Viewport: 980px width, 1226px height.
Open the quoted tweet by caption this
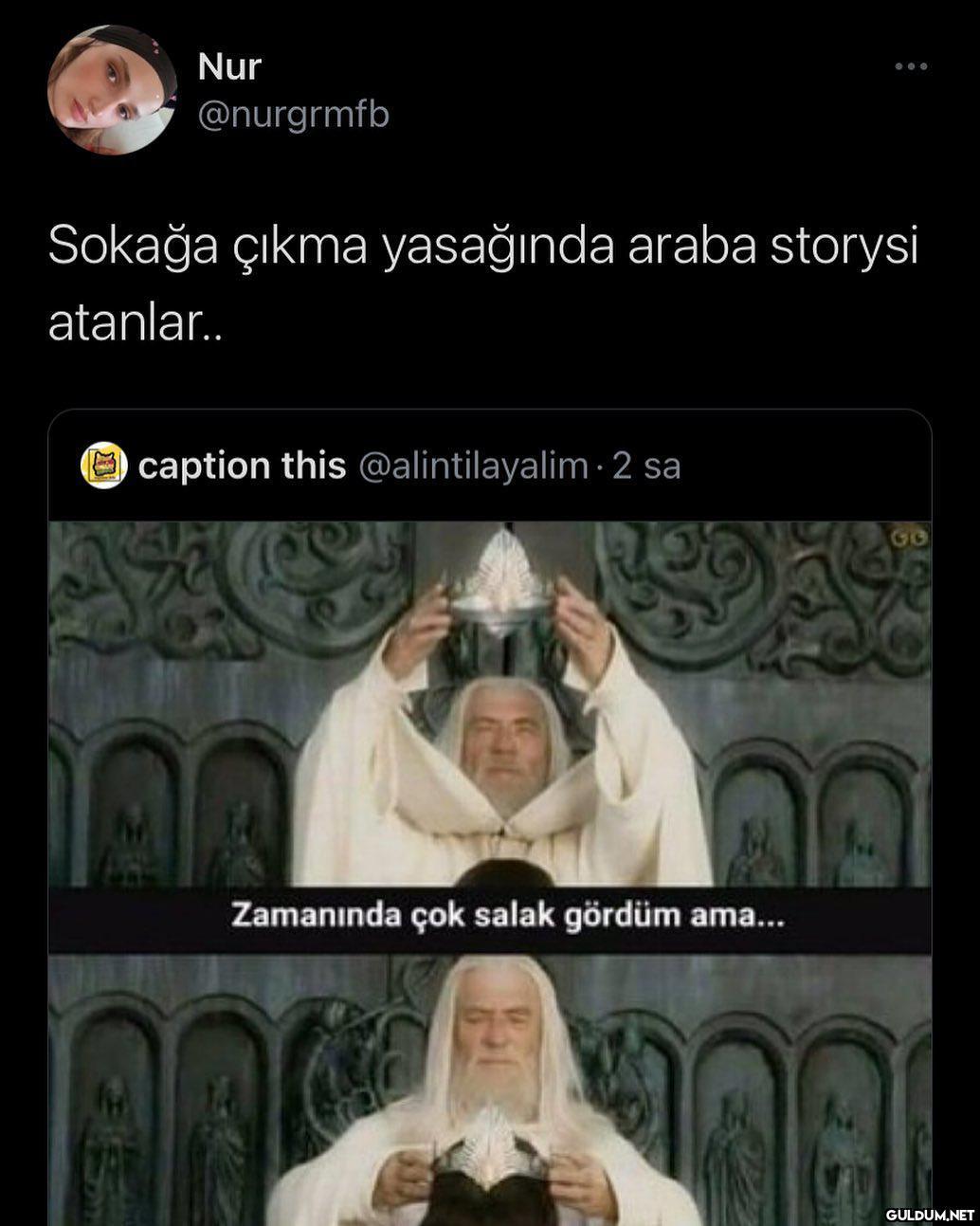[x=489, y=467]
